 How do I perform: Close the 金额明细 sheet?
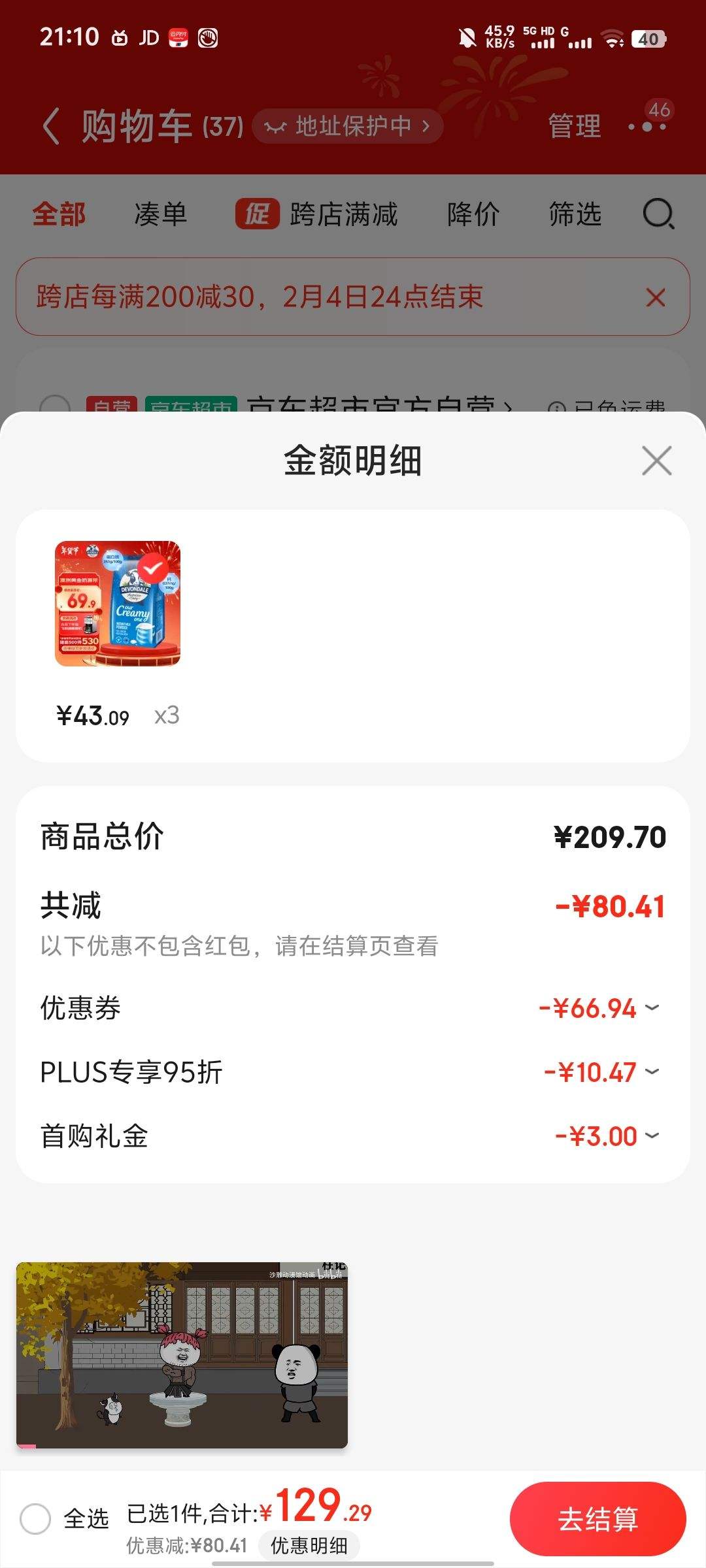point(656,461)
